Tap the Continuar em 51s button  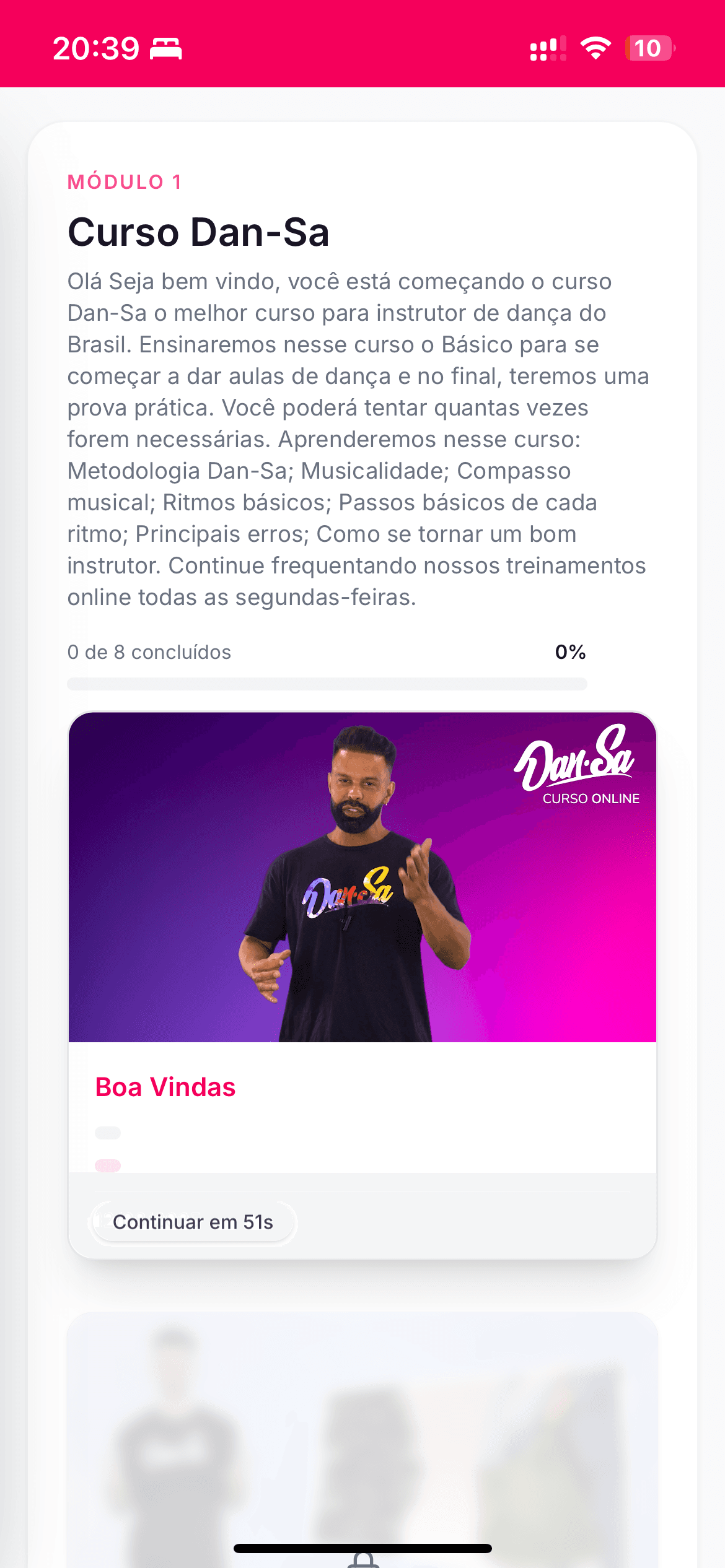click(x=193, y=1222)
